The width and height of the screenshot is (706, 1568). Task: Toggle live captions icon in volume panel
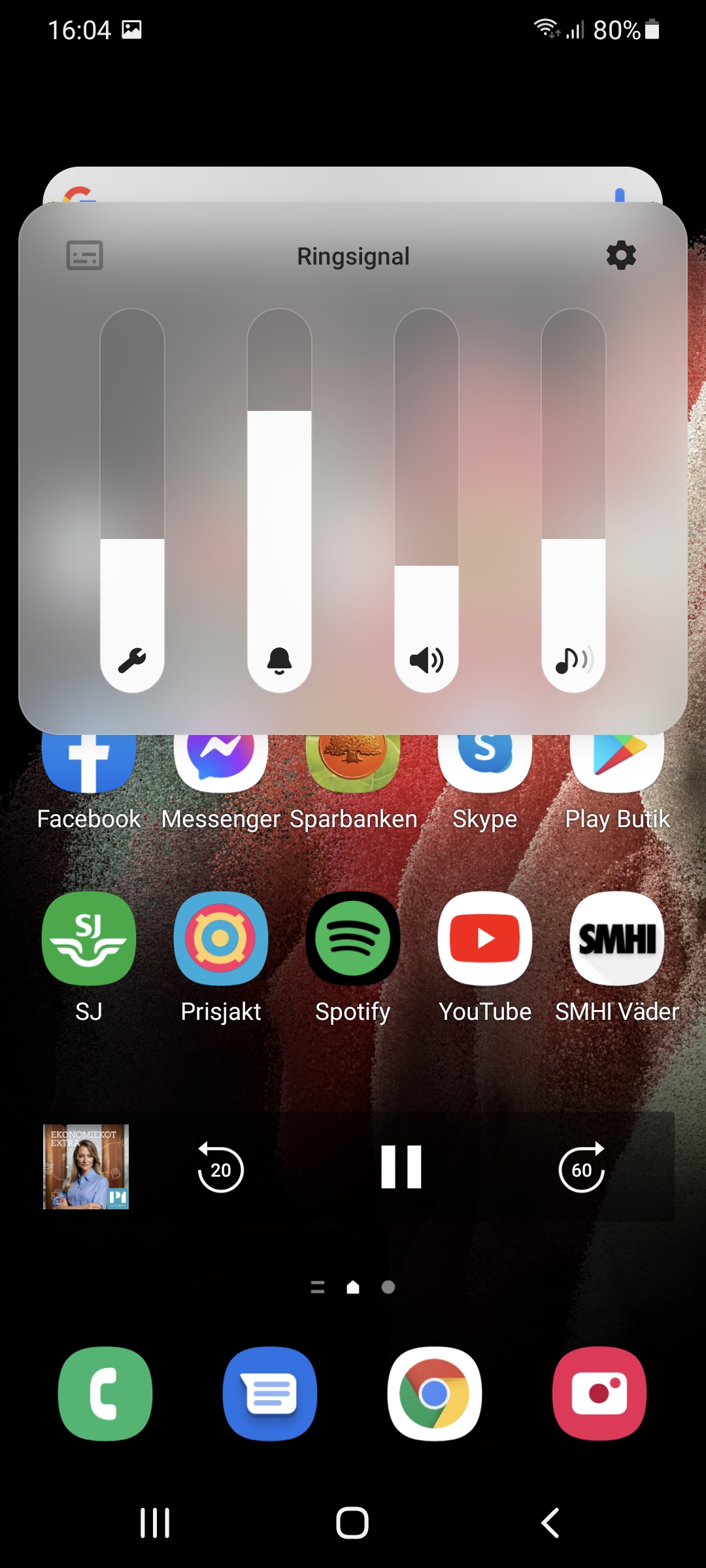click(85, 255)
